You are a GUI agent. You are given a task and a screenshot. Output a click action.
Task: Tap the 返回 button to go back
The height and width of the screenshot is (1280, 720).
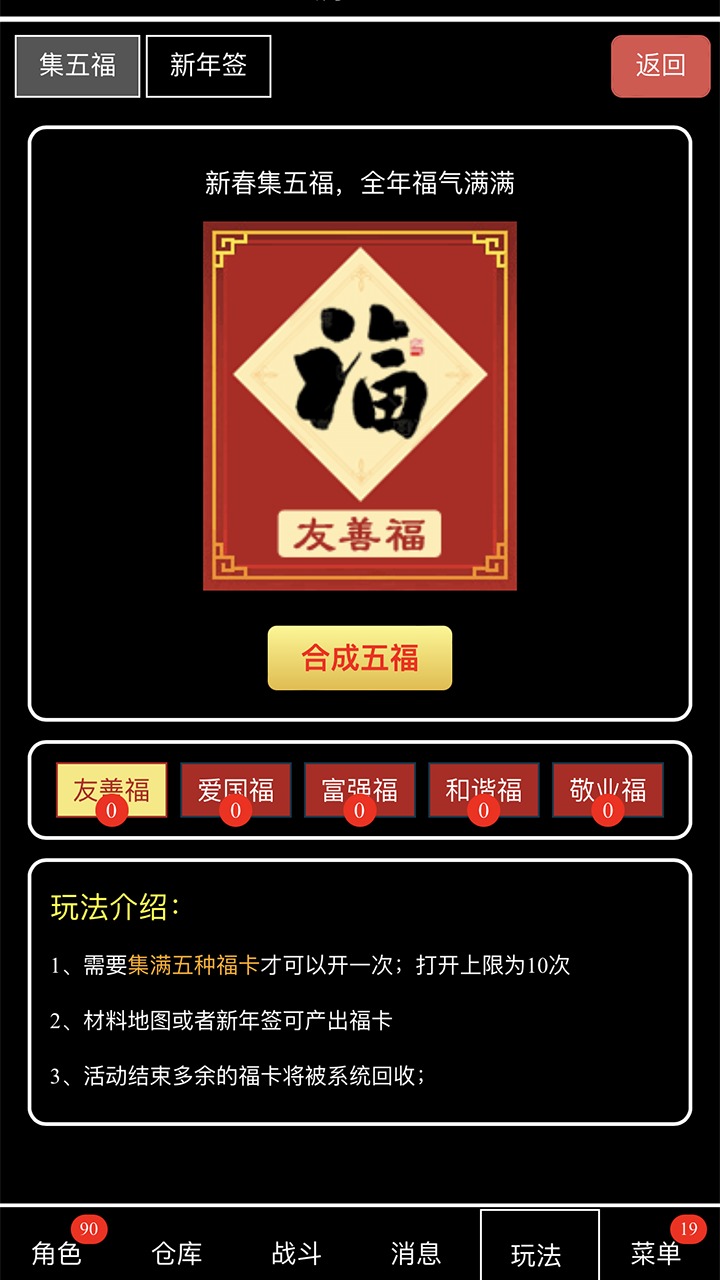click(x=660, y=66)
